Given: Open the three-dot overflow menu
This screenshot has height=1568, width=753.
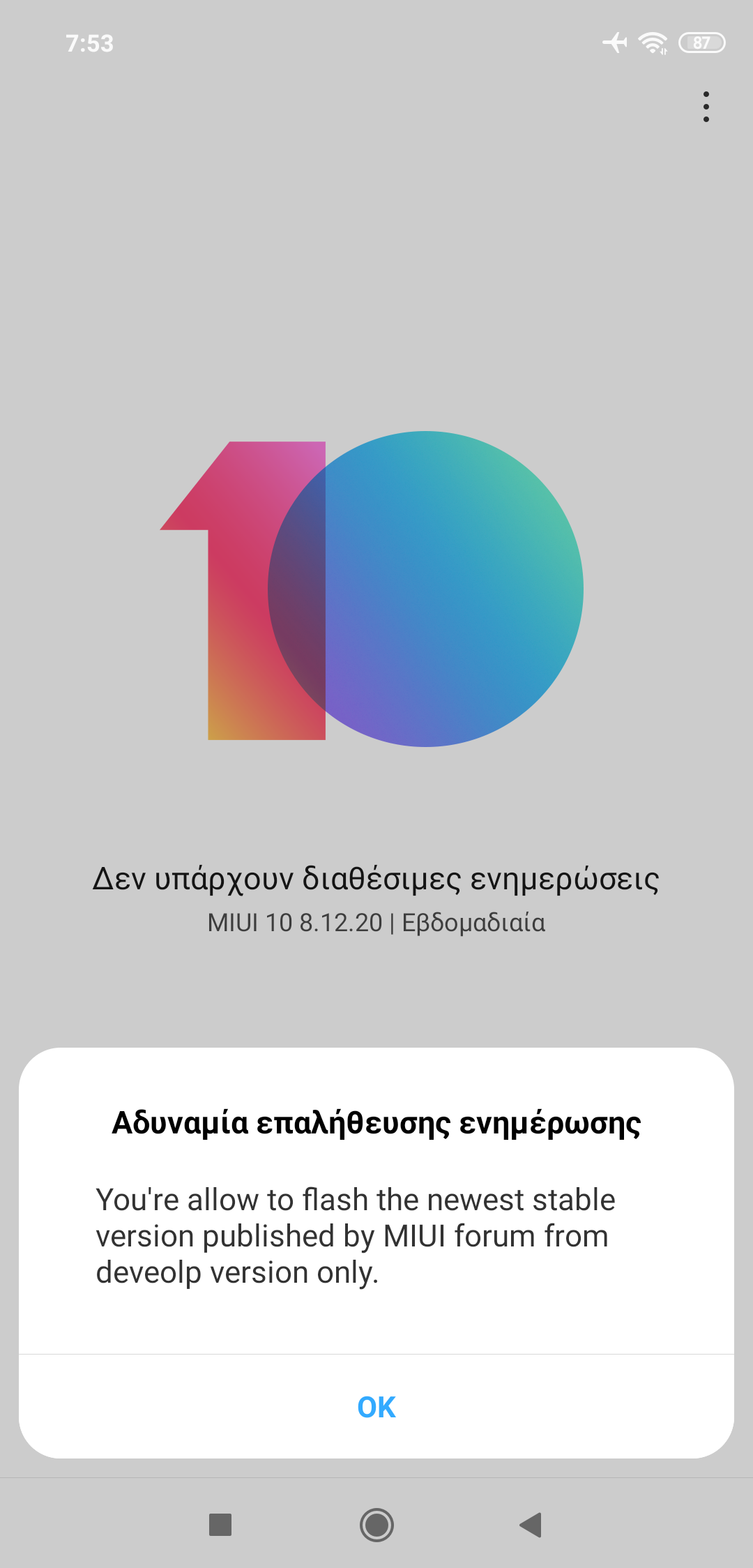Looking at the screenshot, I should point(706,107).
